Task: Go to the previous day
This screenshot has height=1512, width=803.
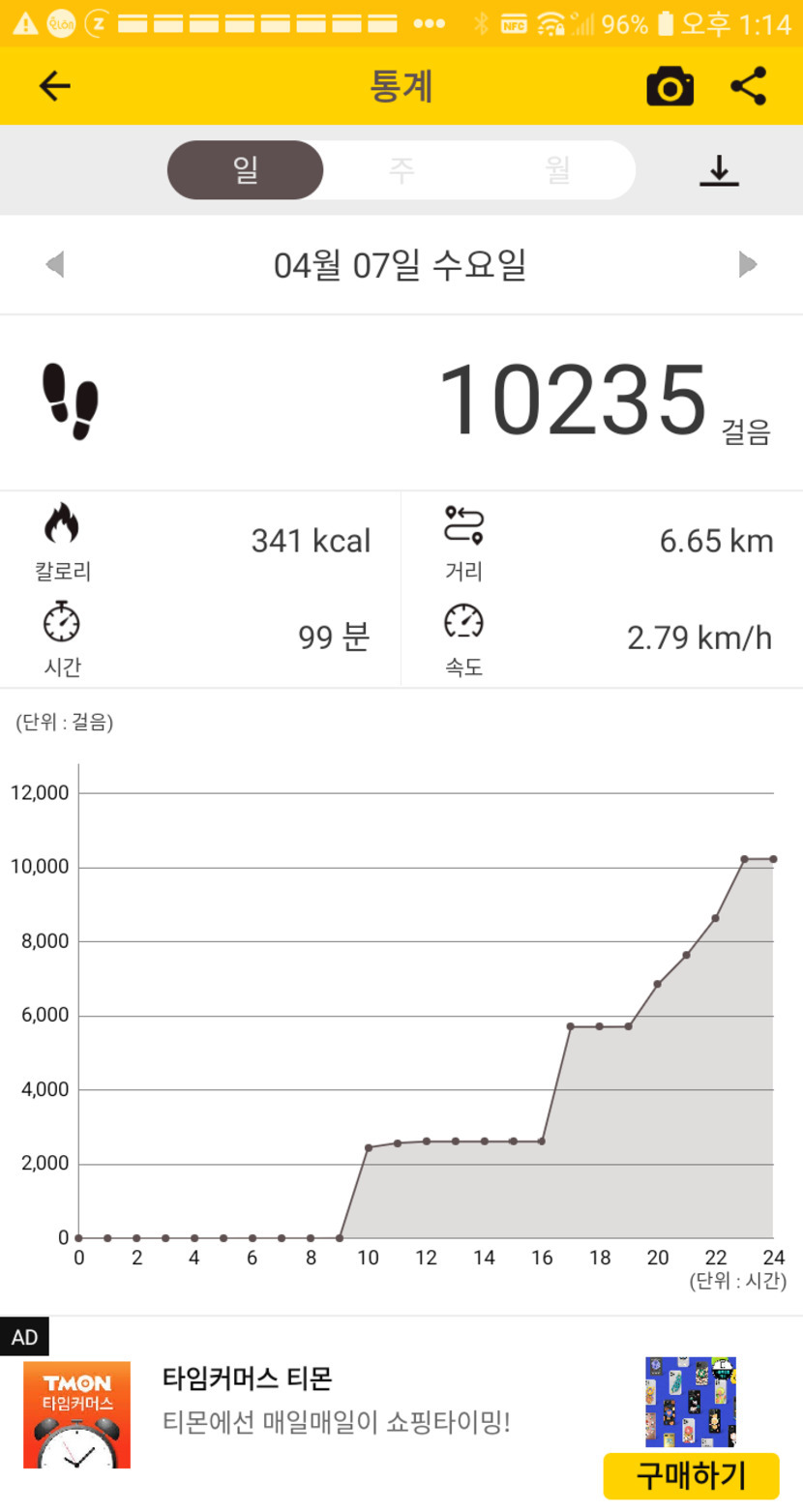Action: point(55,264)
